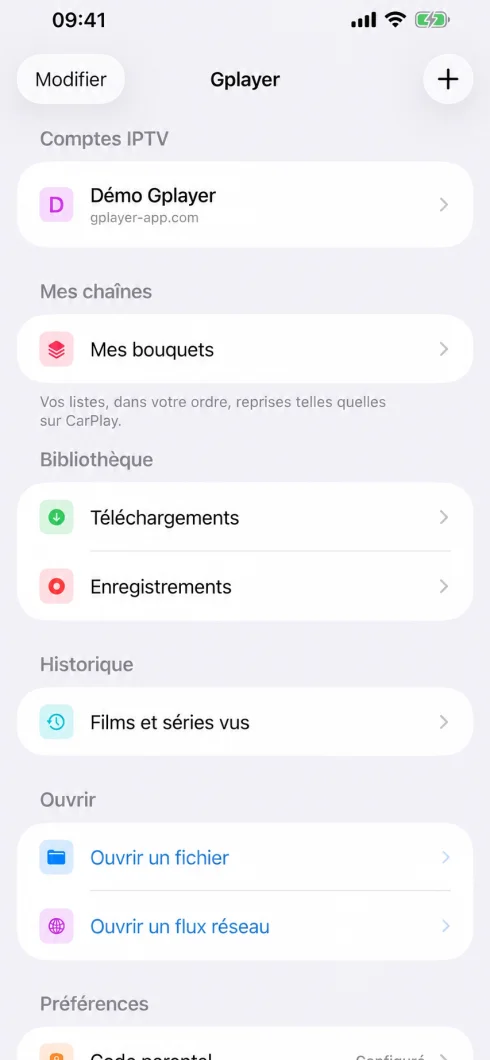The image size is (490, 1060).
Task: Select Ouvrir un fichier
Action: pos(245,857)
